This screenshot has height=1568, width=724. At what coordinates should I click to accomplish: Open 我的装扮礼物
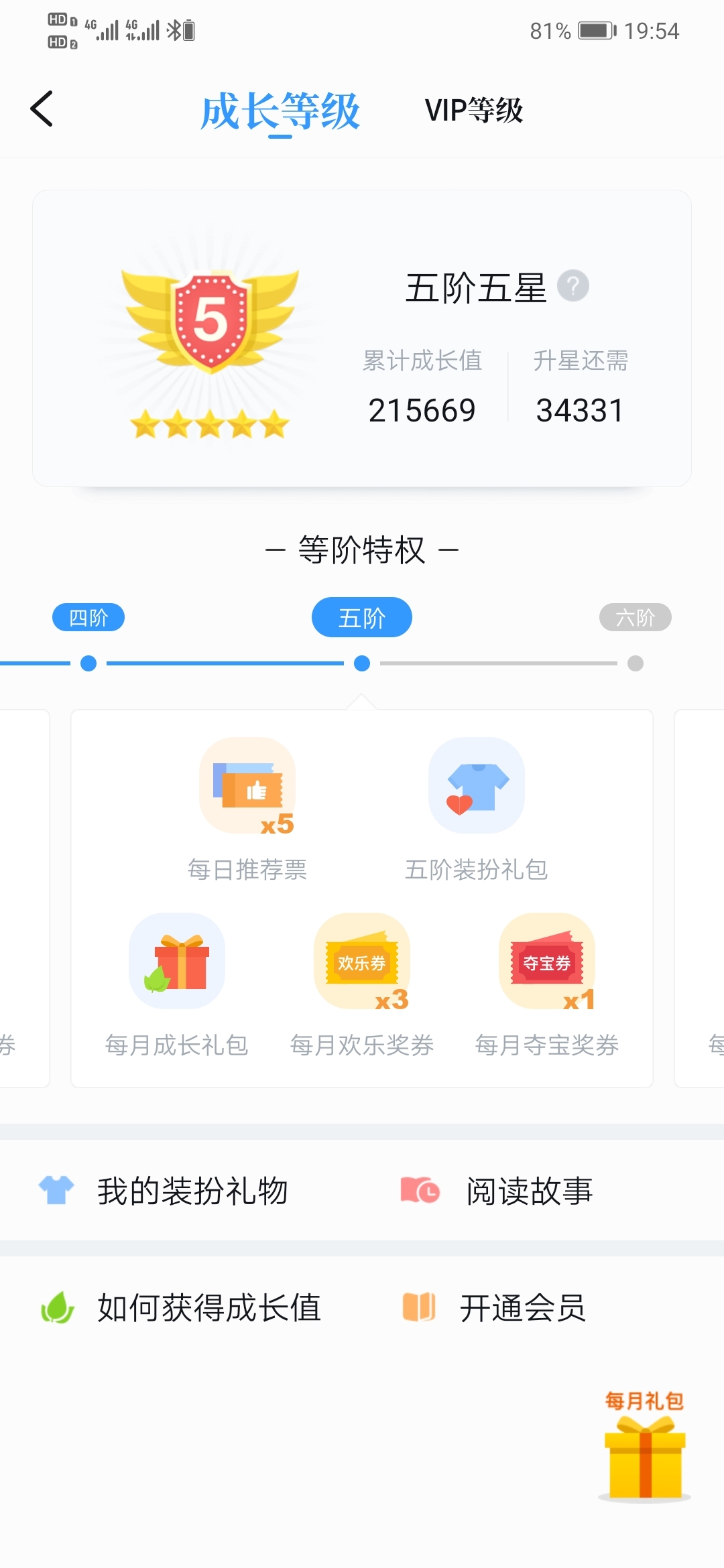[x=192, y=1191]
